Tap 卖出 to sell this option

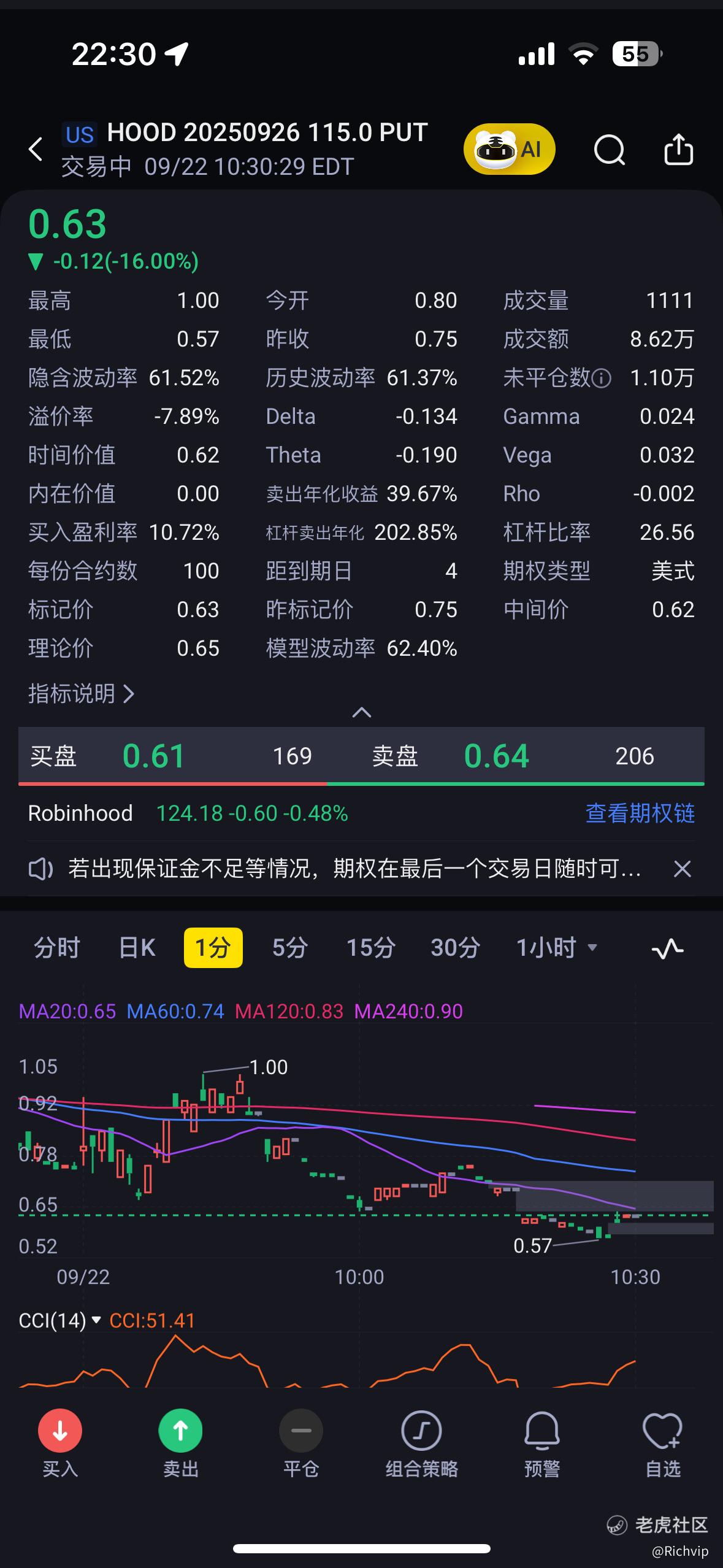tap(180, 1443)
